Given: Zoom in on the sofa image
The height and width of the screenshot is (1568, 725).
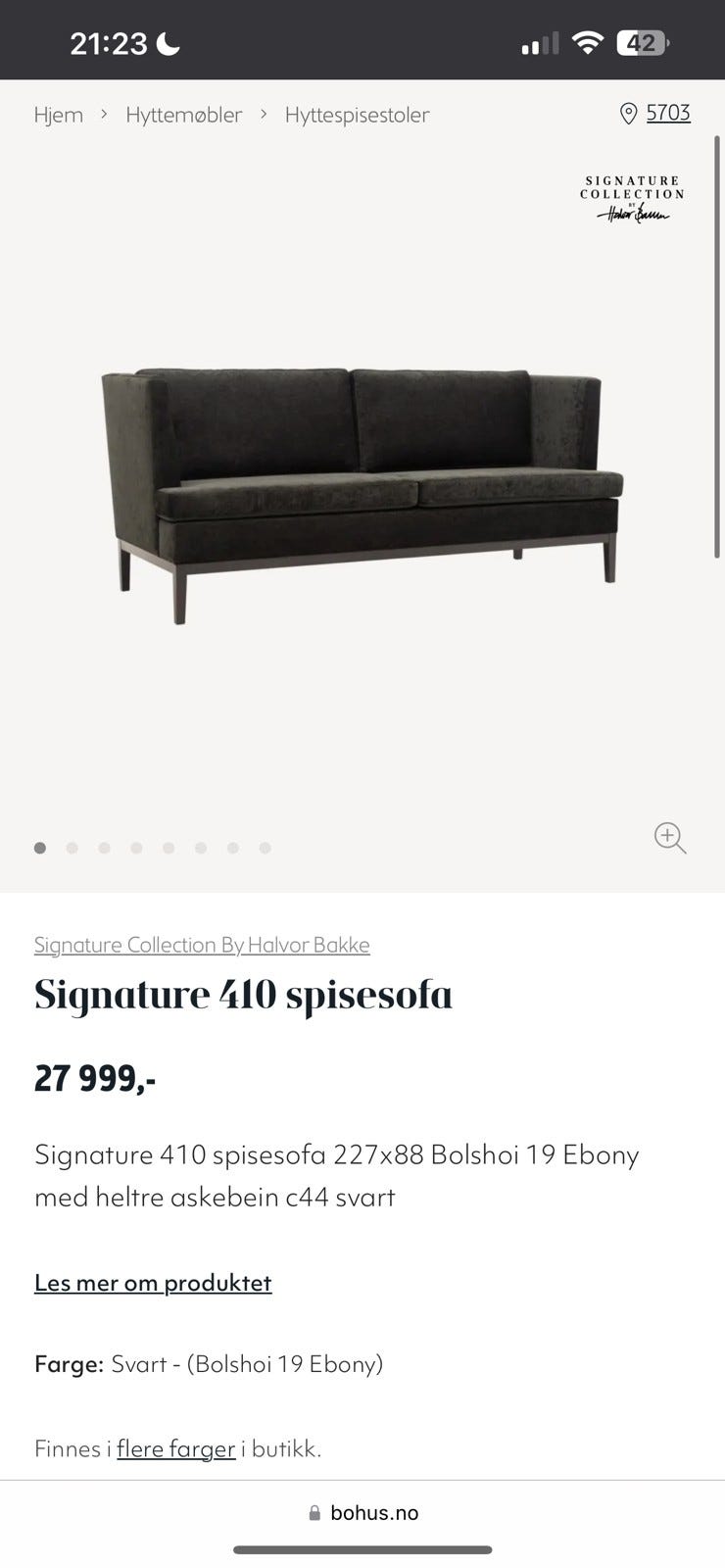Looking at the screenshot, I should pyautogui.click(x=670, y=838).
